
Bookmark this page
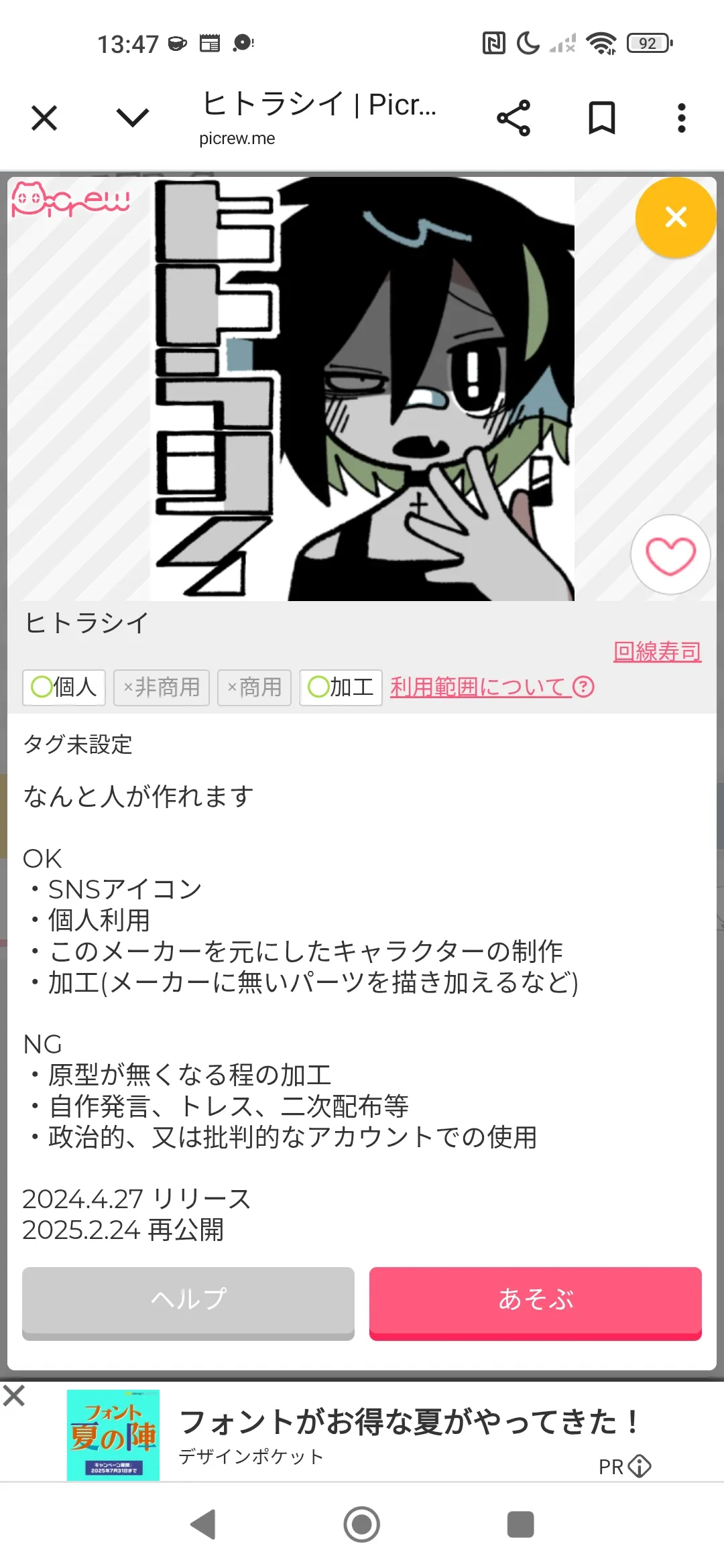pyautogui.click(x=601, y=119)
